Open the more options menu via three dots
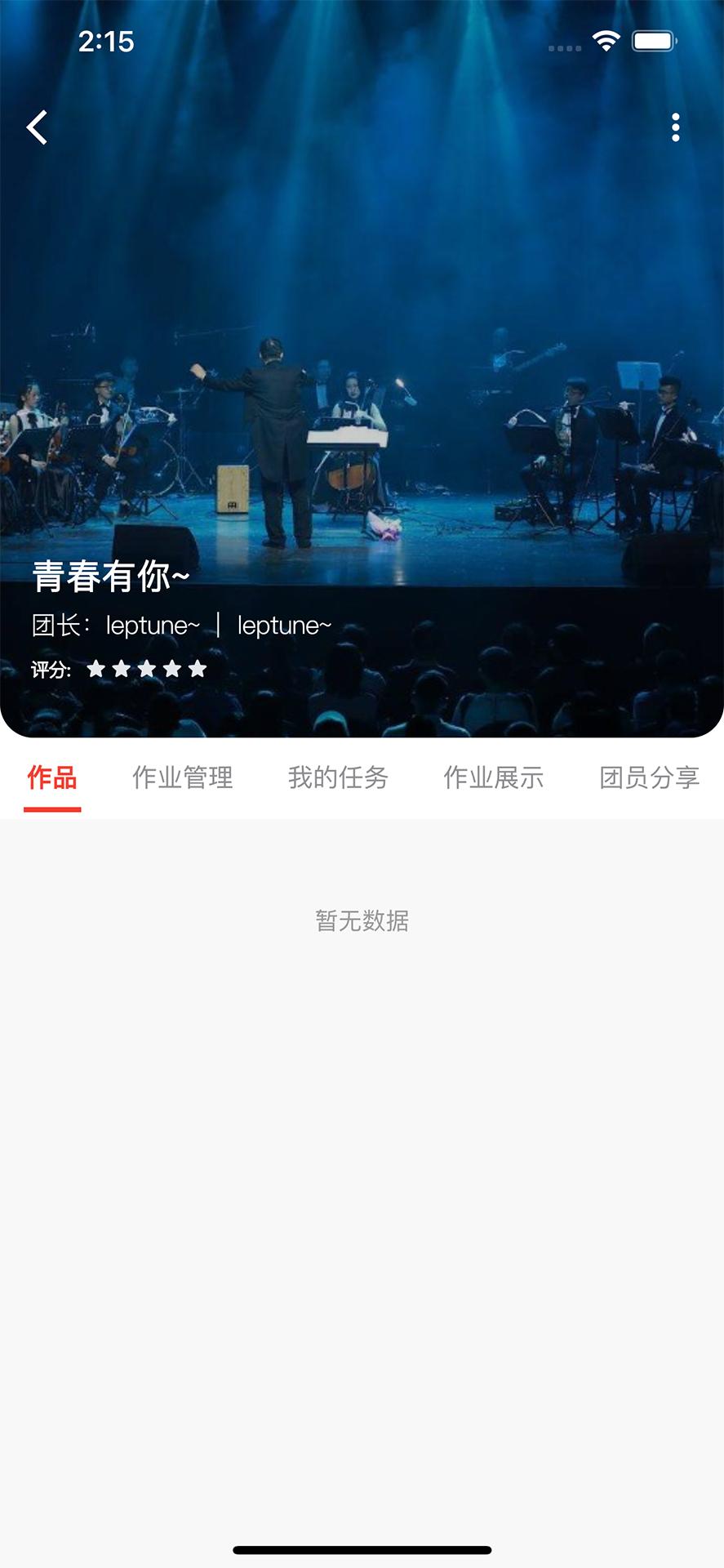This screenshot has width=724, height=1568. (x=674, y=127)
